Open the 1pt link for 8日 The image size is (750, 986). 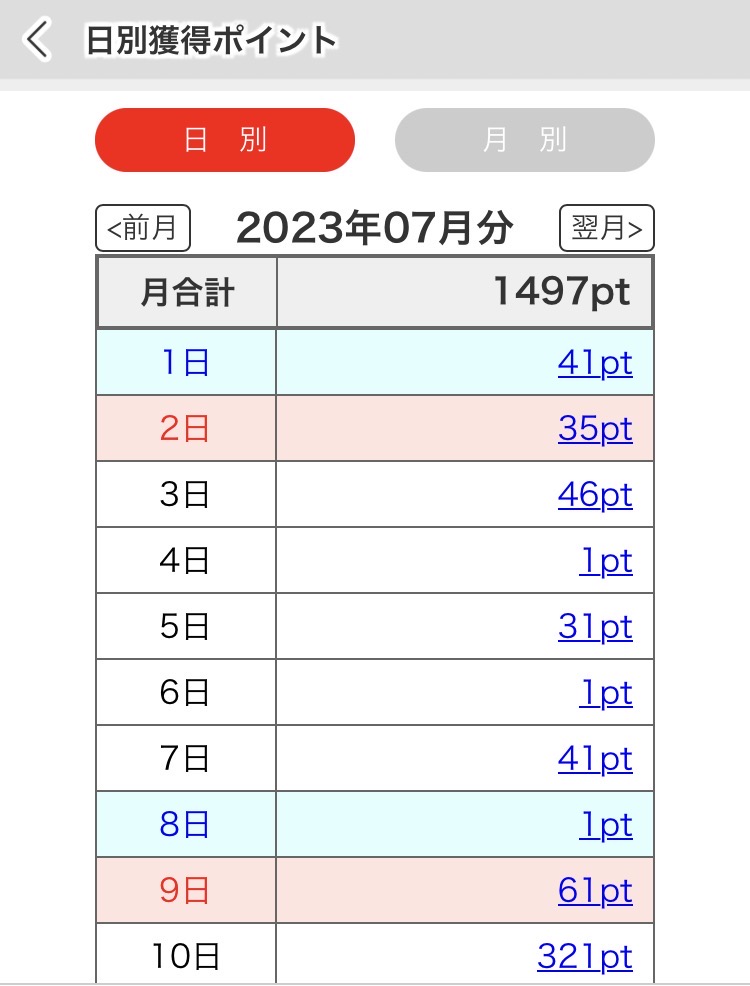click(605, 825)
